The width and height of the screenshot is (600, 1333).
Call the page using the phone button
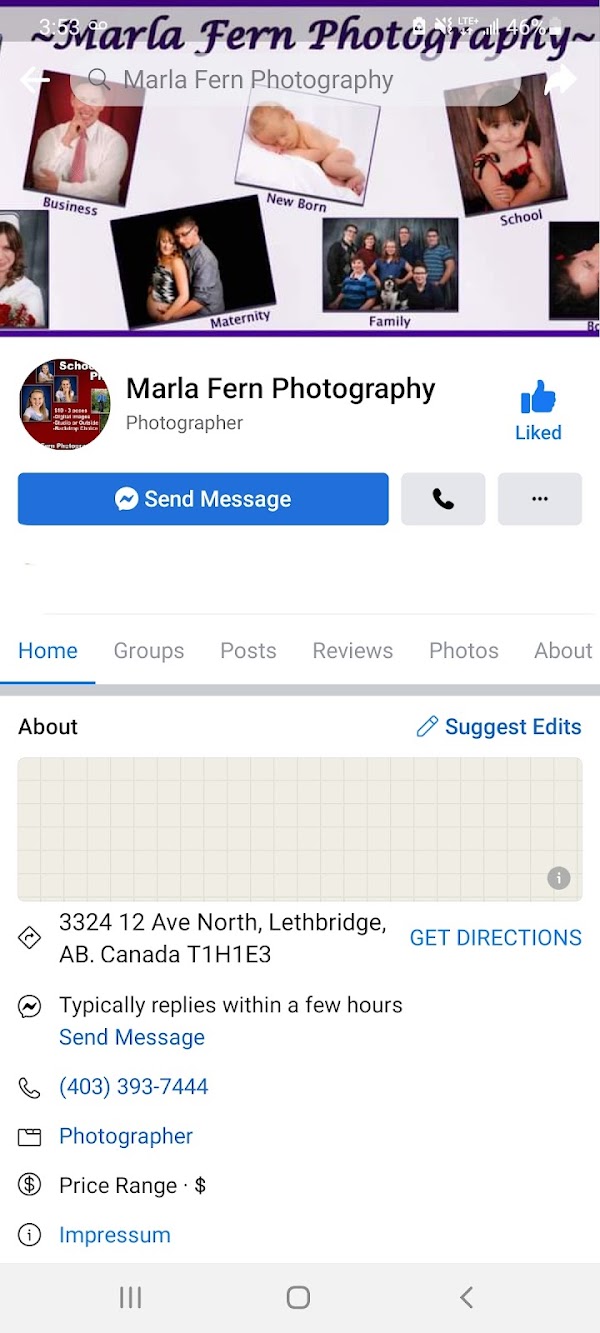pos(443,499)
